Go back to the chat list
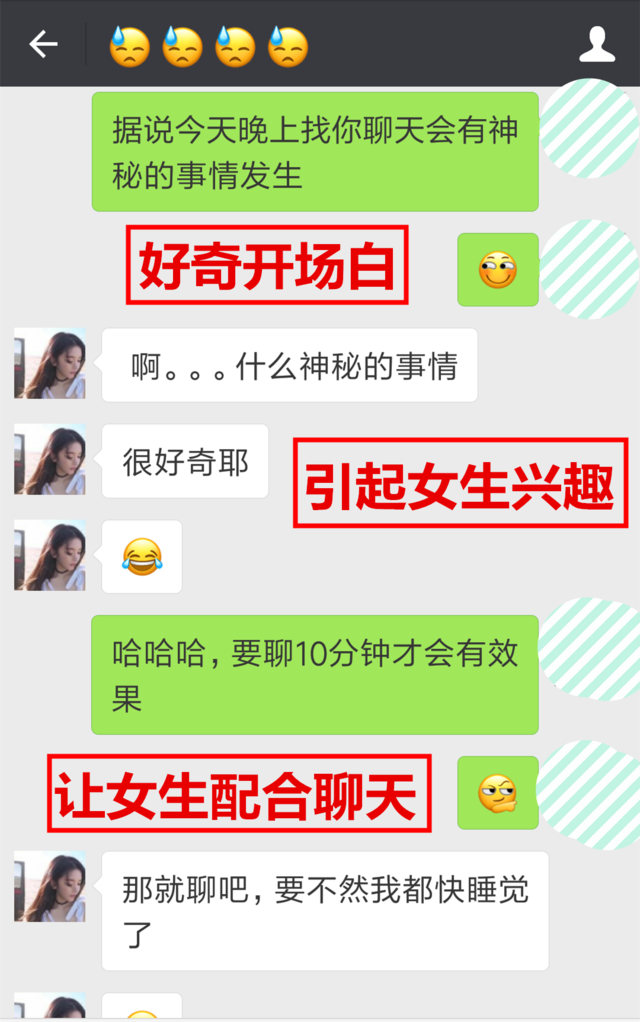This screenshot has width=640, height=1022. (x=43, y=44)
